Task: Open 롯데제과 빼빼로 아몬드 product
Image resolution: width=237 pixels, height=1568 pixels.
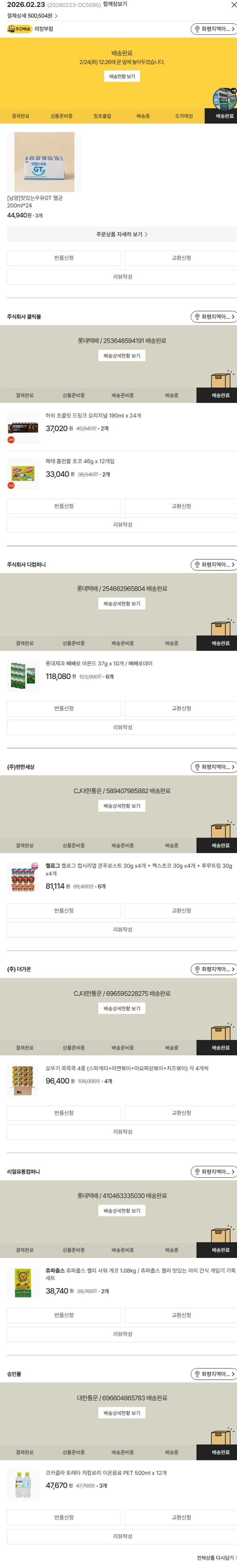Action: (99, 664)
